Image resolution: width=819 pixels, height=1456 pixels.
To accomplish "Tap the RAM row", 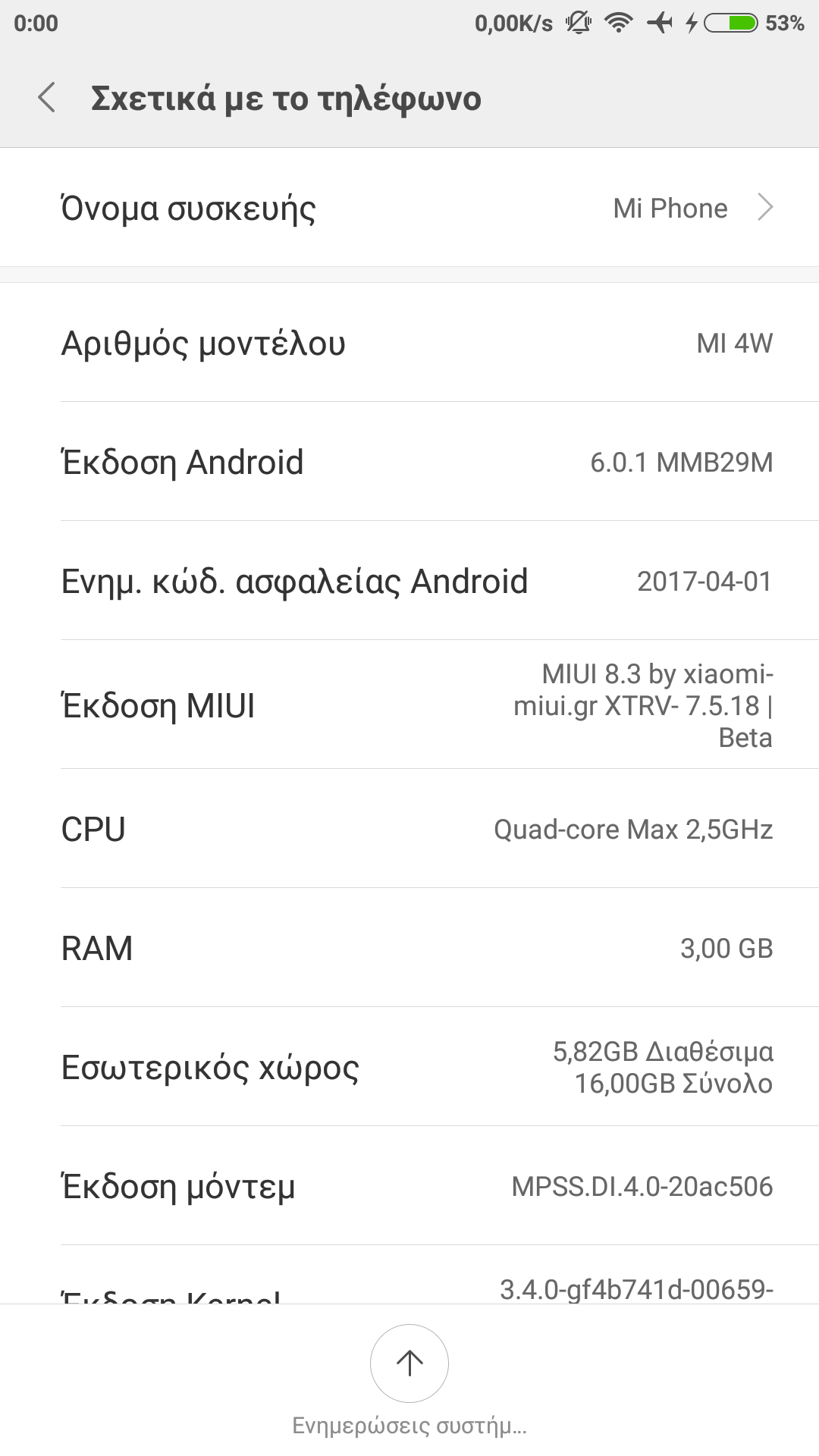I will 409,948.
